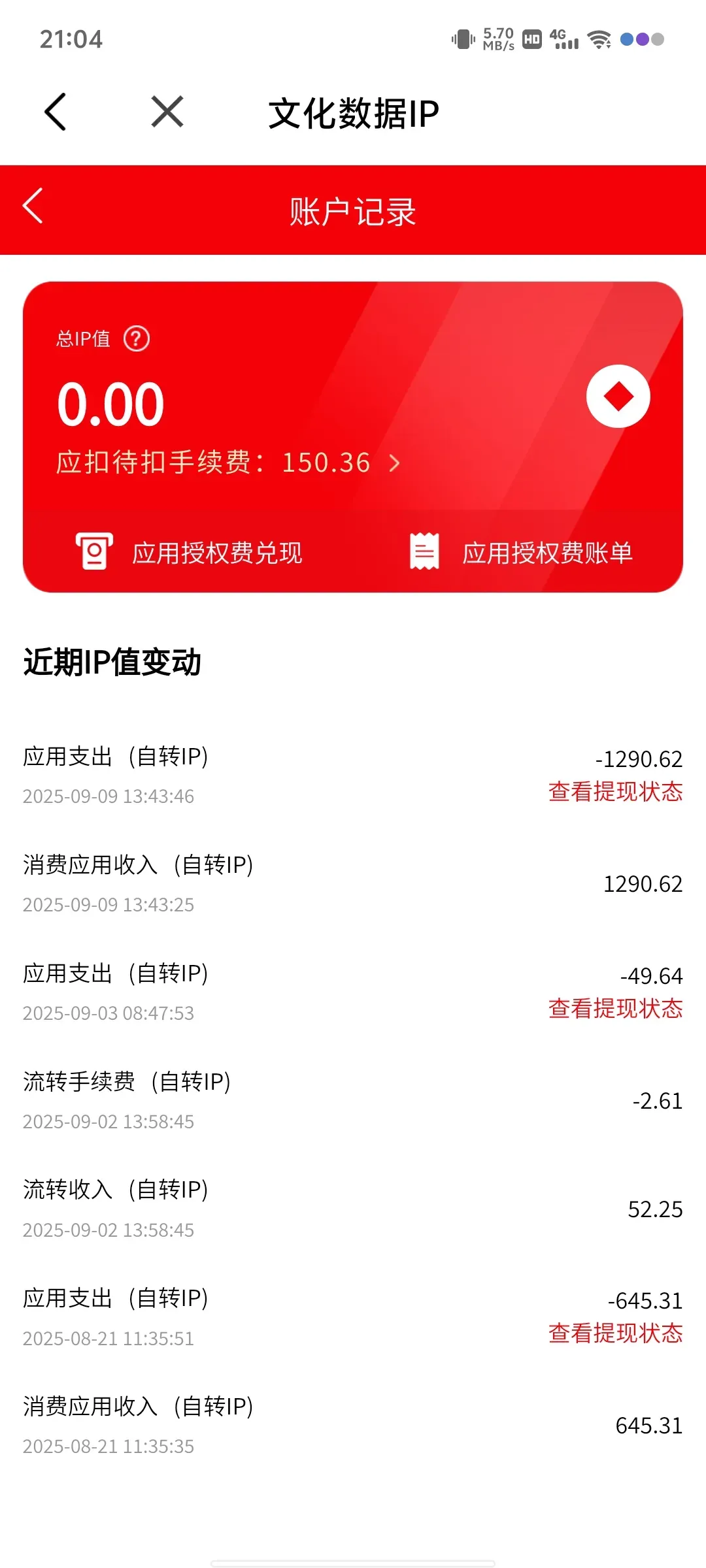Go back from the red 账户记录 header

[33, 206]
